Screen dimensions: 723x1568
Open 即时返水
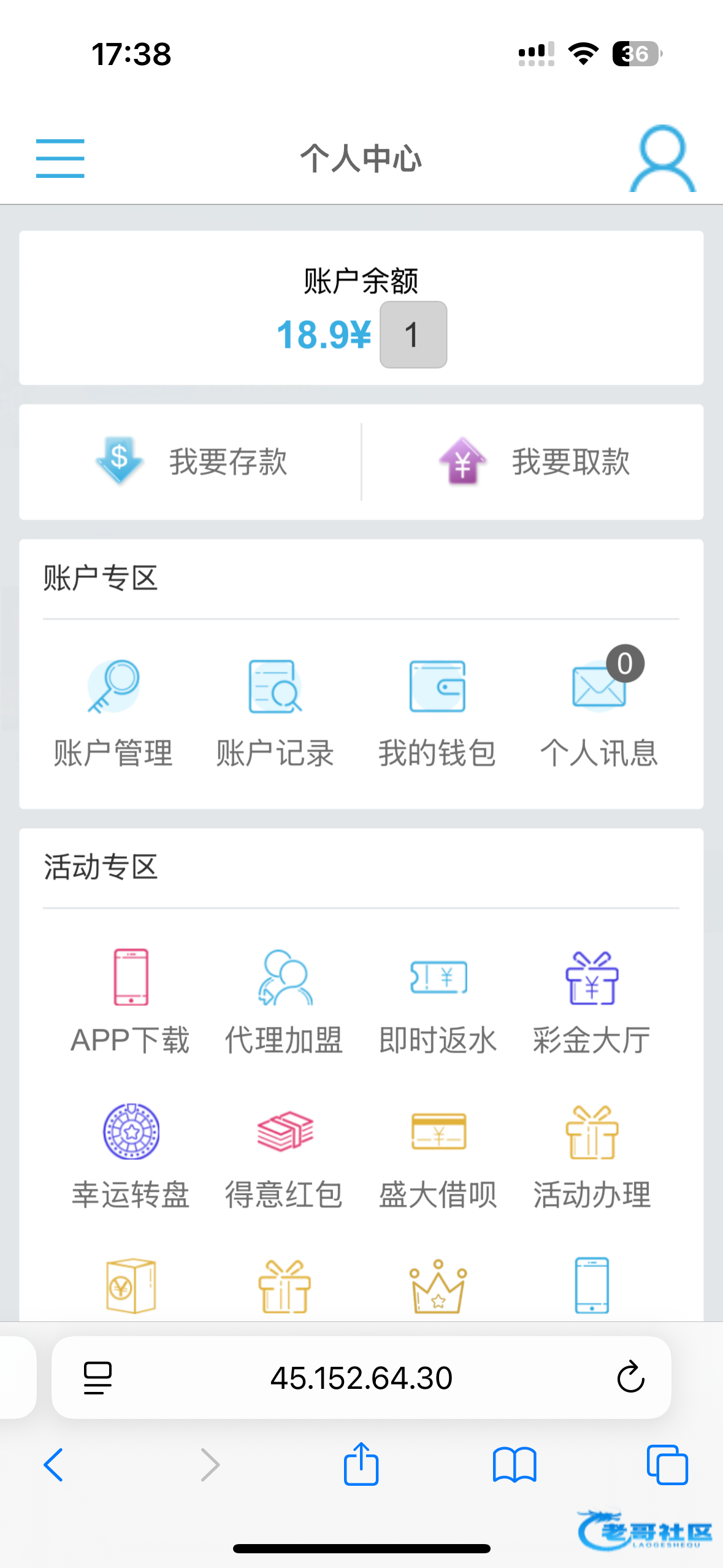(438, 1001)
